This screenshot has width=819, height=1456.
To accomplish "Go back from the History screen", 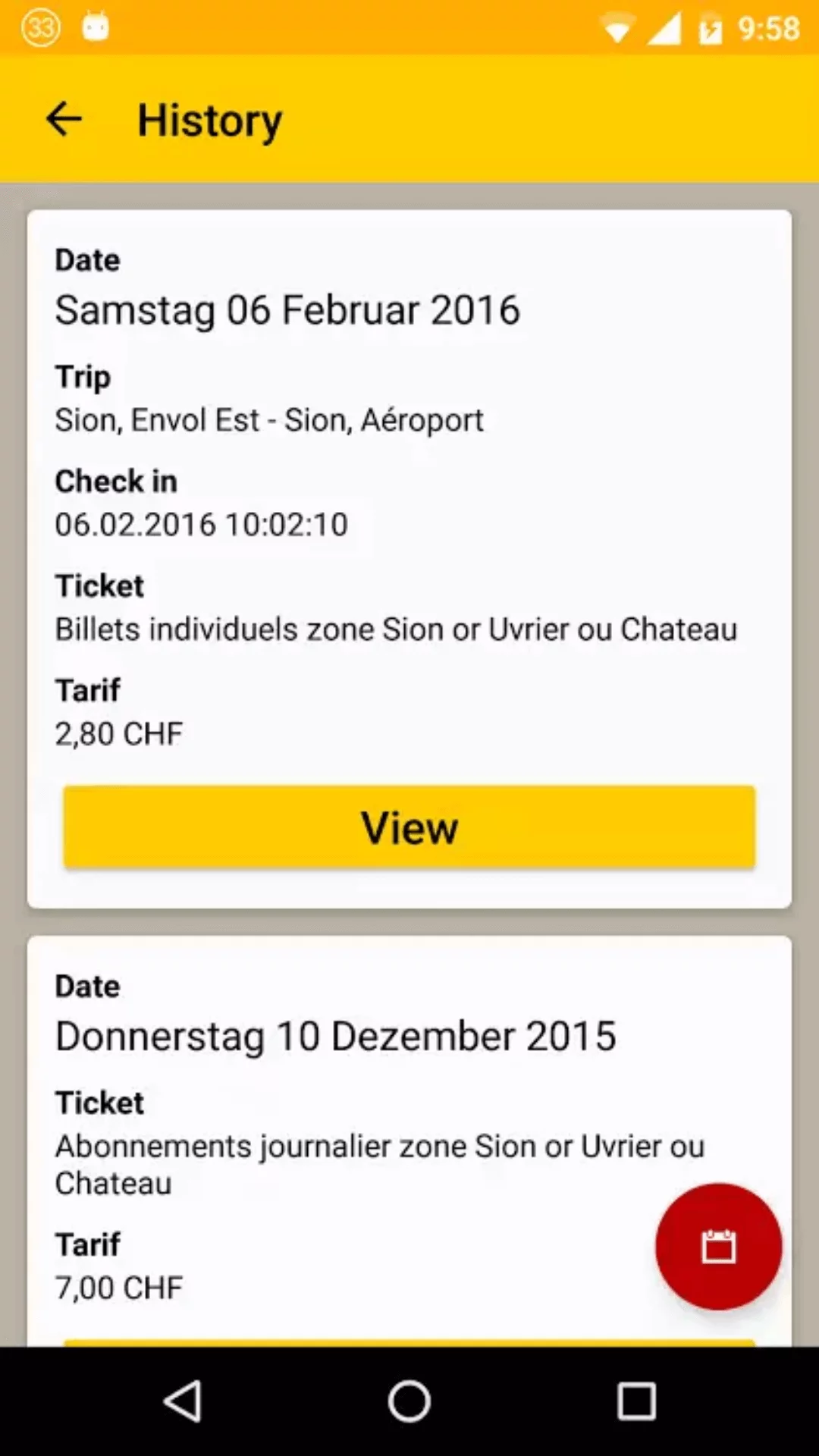I will 64,120.
